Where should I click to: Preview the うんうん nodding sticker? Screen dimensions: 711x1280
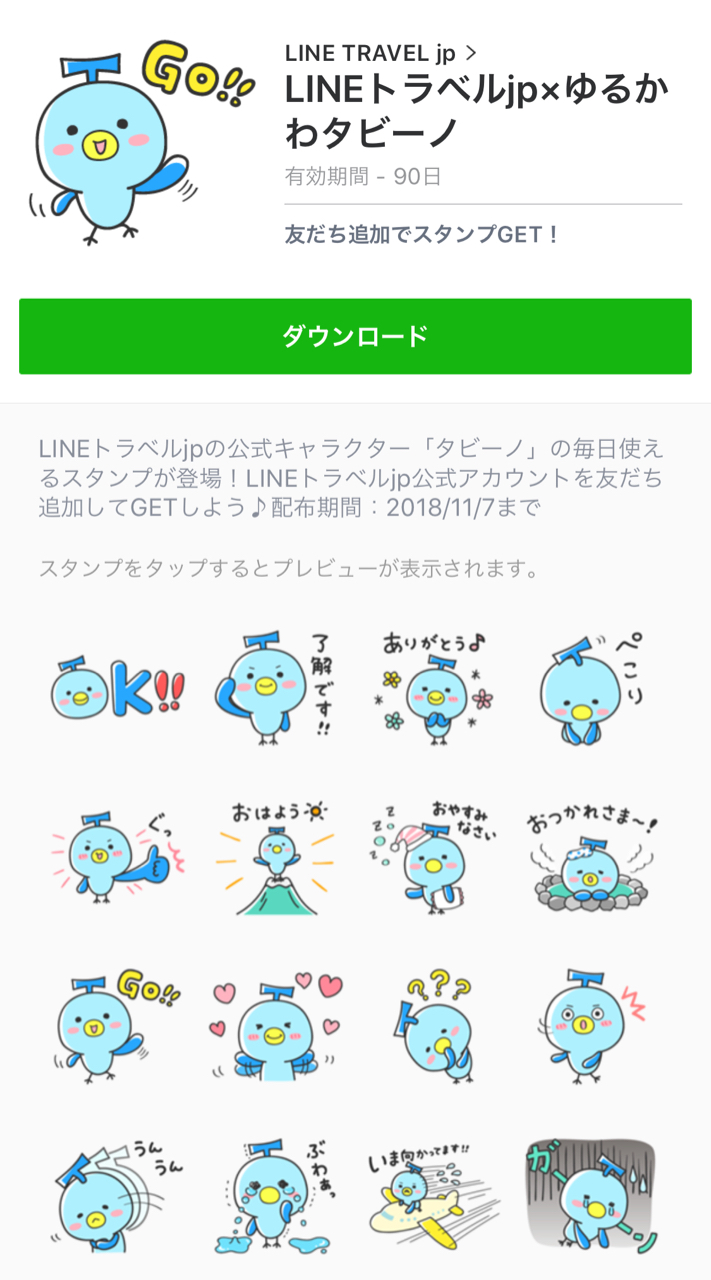point(117,1195)
